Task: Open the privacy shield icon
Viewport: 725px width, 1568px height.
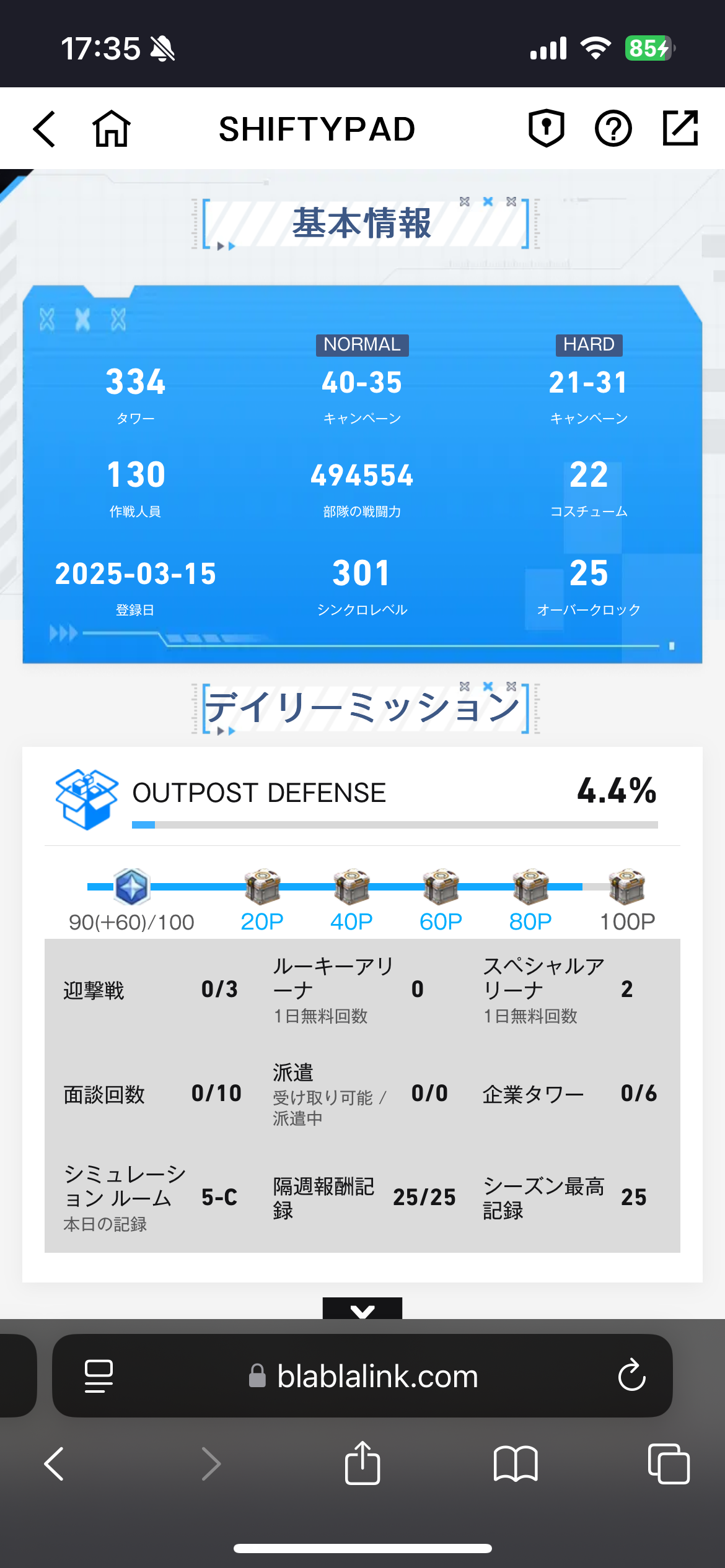Action: [546, 128]
